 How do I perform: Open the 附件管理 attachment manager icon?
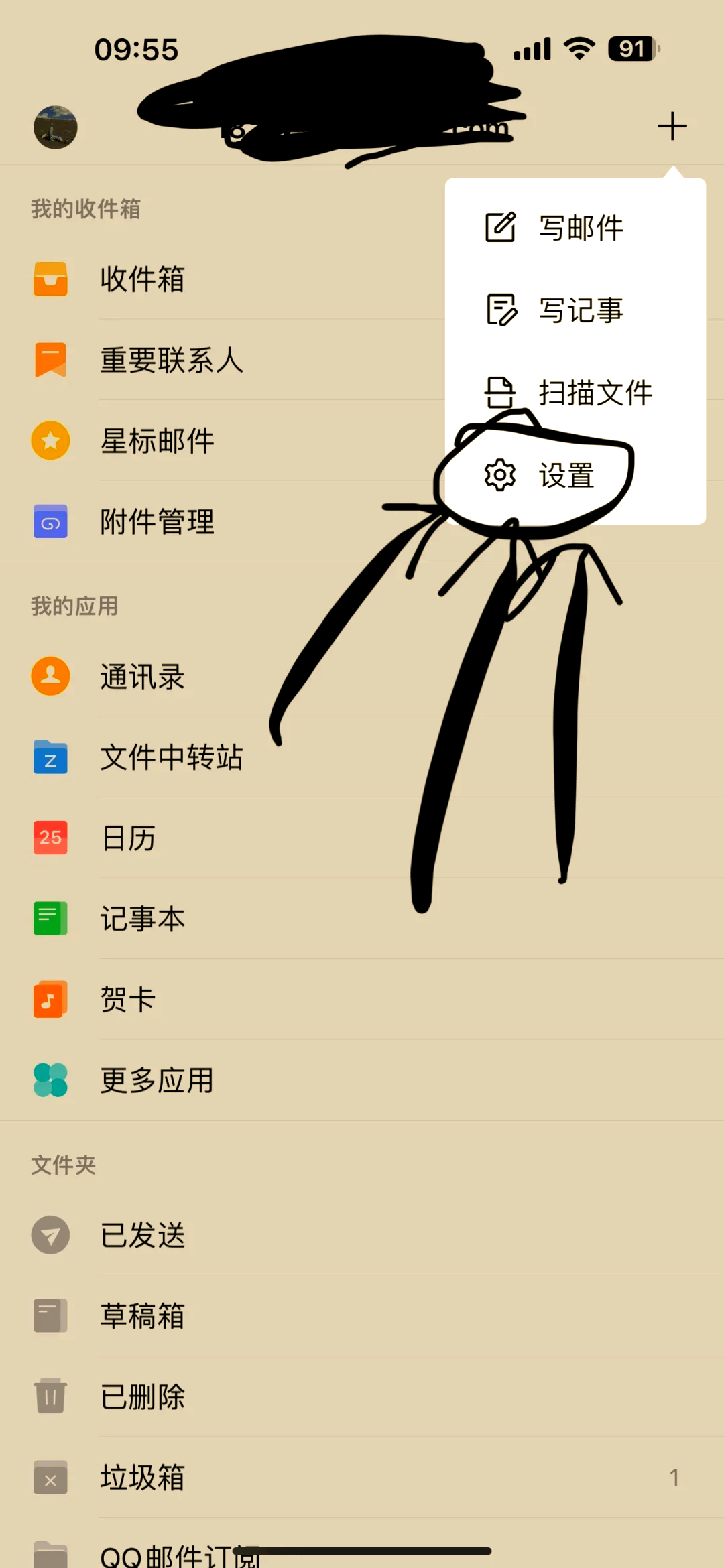coord(50,522)
